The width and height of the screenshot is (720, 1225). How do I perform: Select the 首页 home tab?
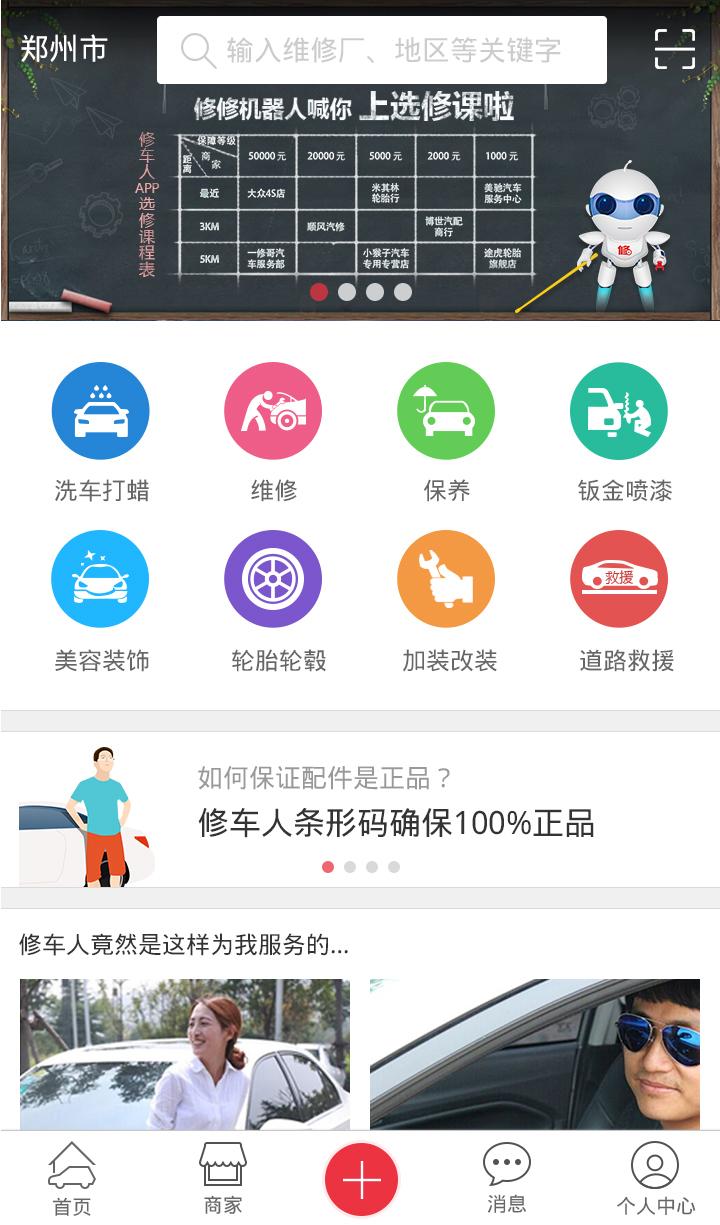coord(72,1177)
